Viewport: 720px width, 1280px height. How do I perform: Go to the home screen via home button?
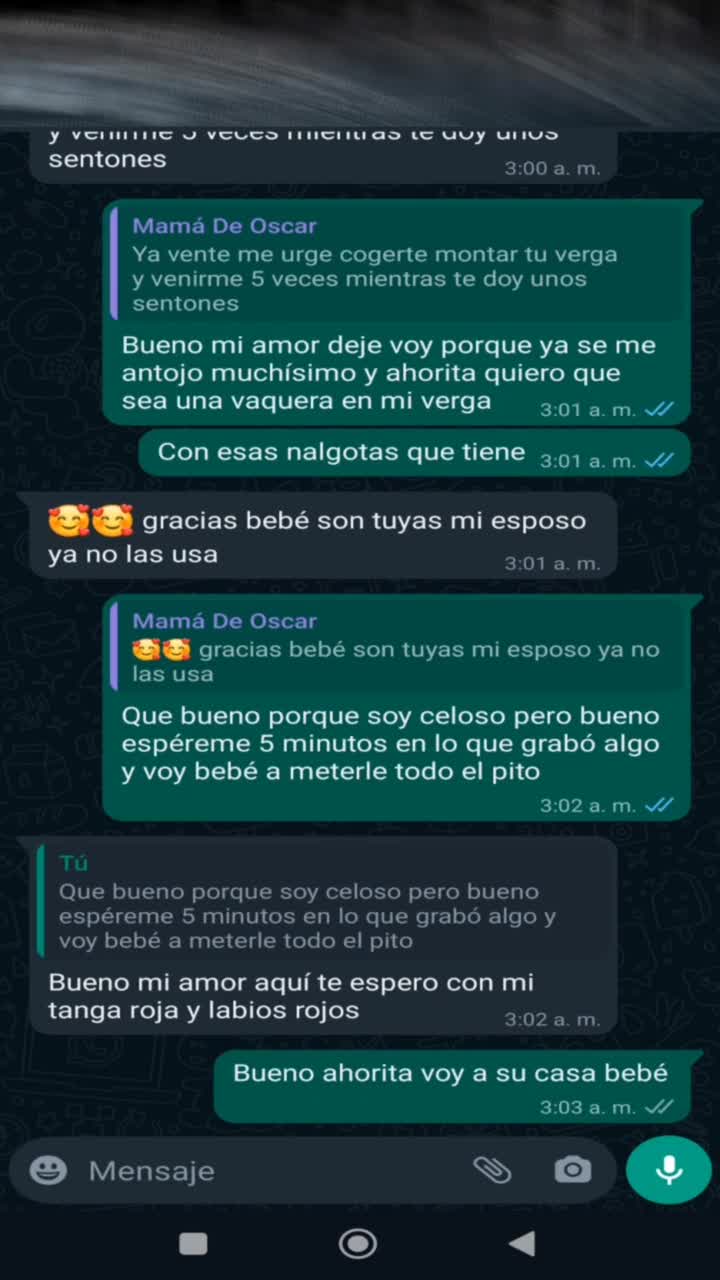358,1244
